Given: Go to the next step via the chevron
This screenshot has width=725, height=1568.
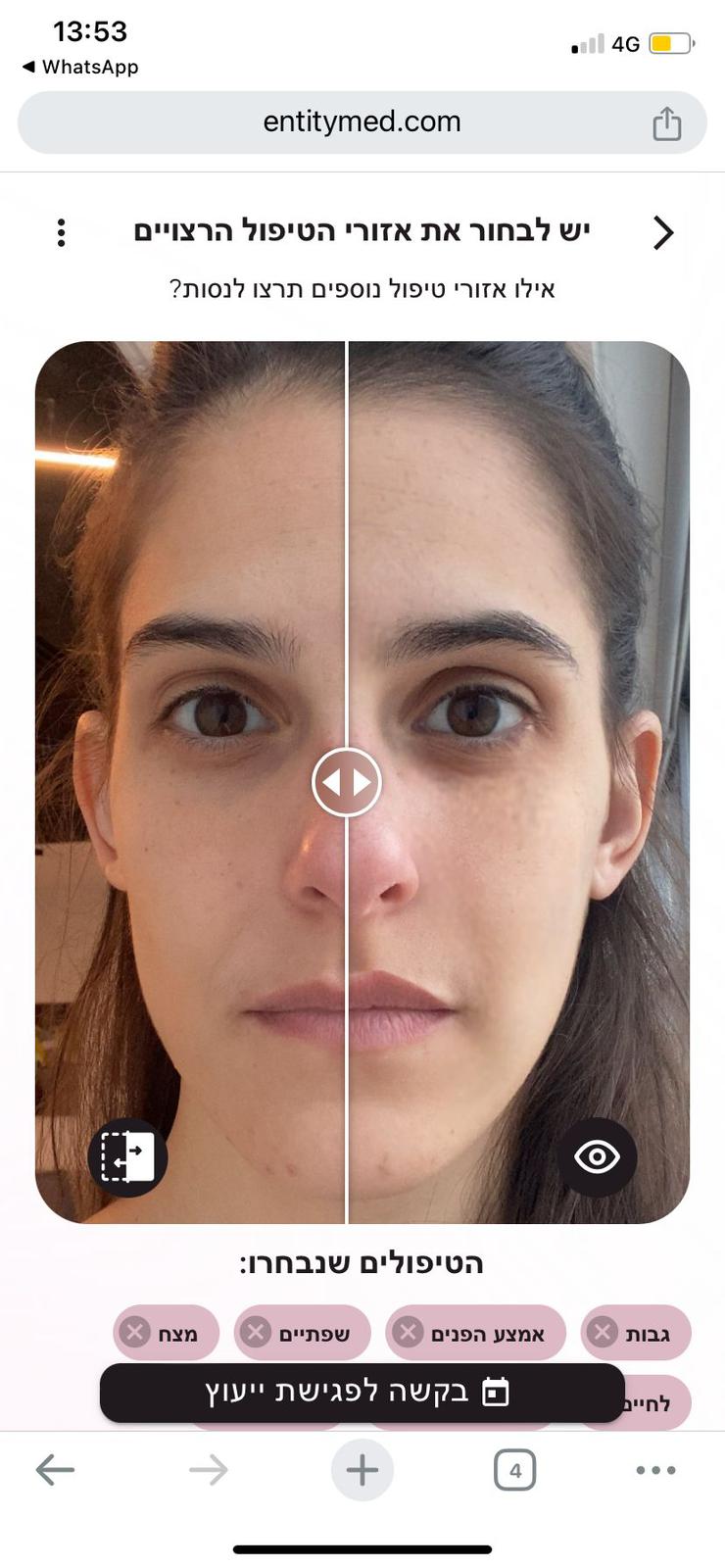Looking at the screenshot, I should click(663, 232).
